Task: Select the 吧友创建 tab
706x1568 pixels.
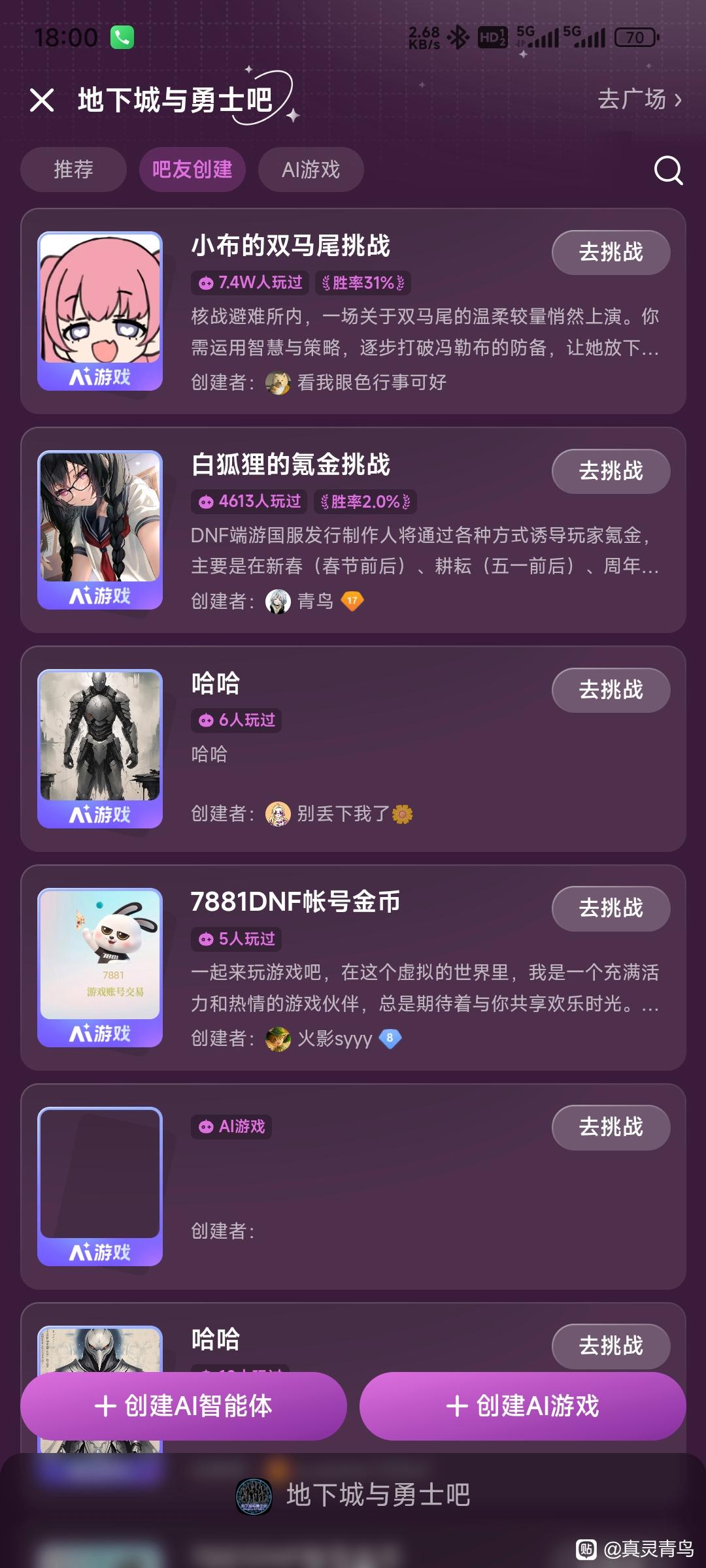Action: pyautogui.click(x=192, y=170)
